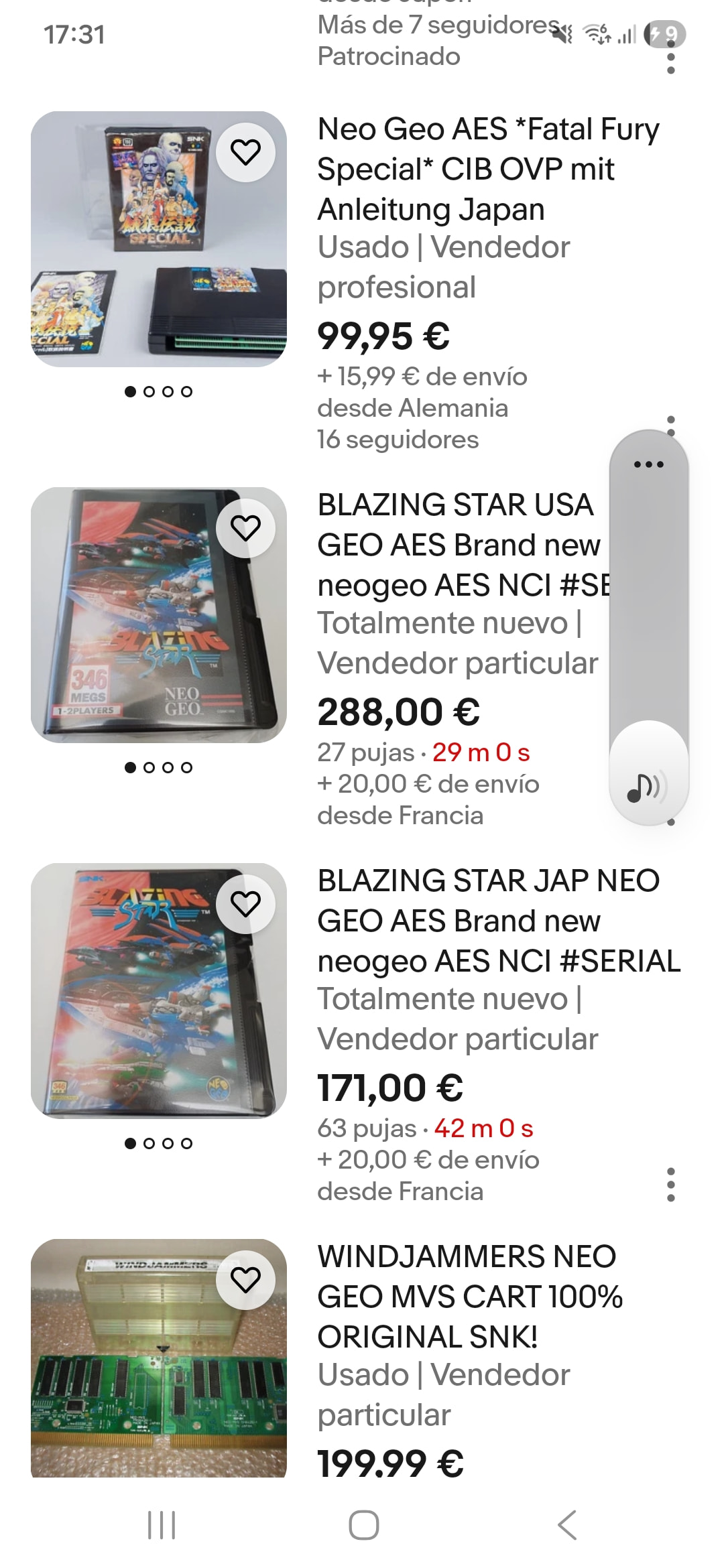Expand volume panel with three dots

(x=648, y=464)
